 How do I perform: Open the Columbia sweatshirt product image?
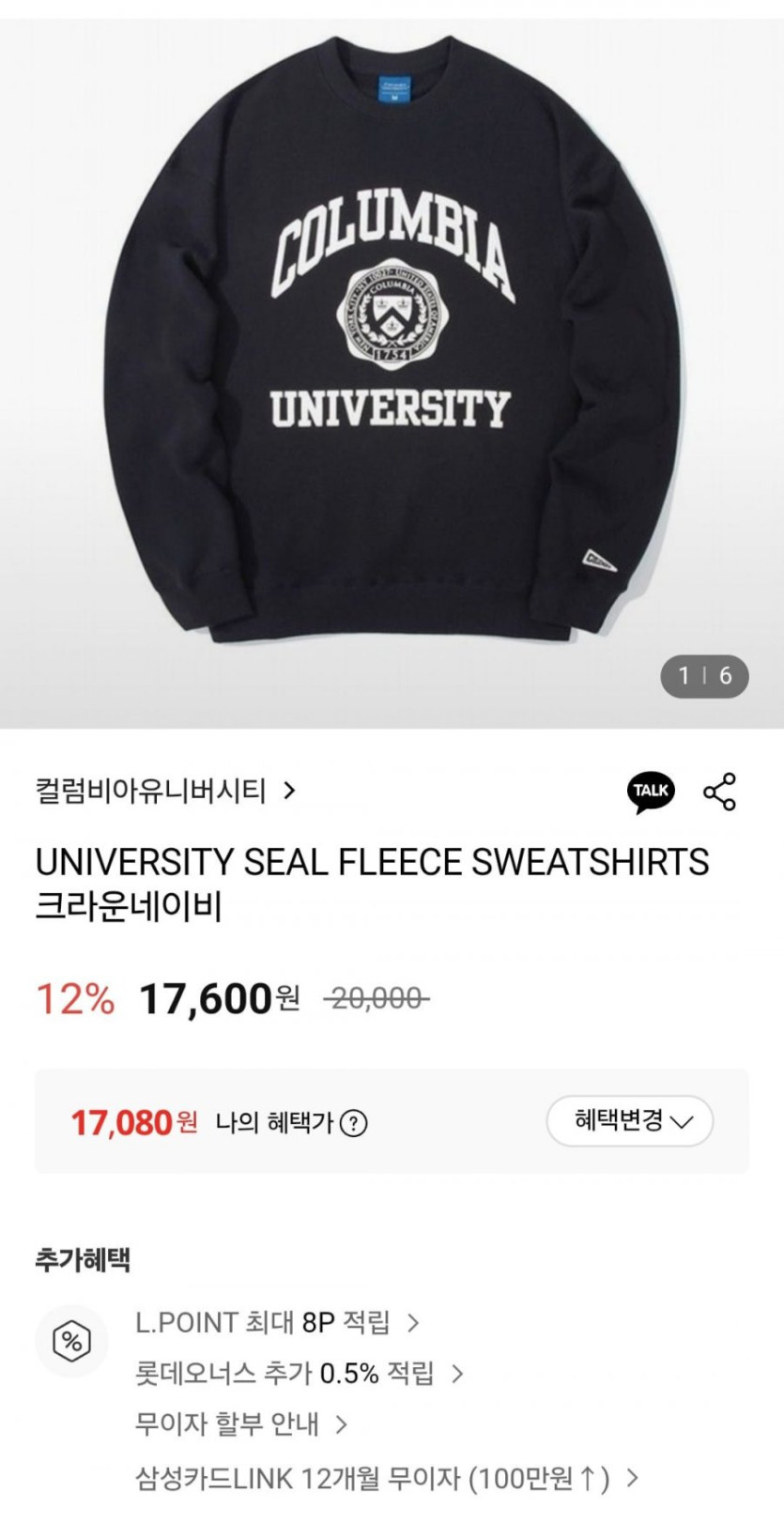(392, 357)
